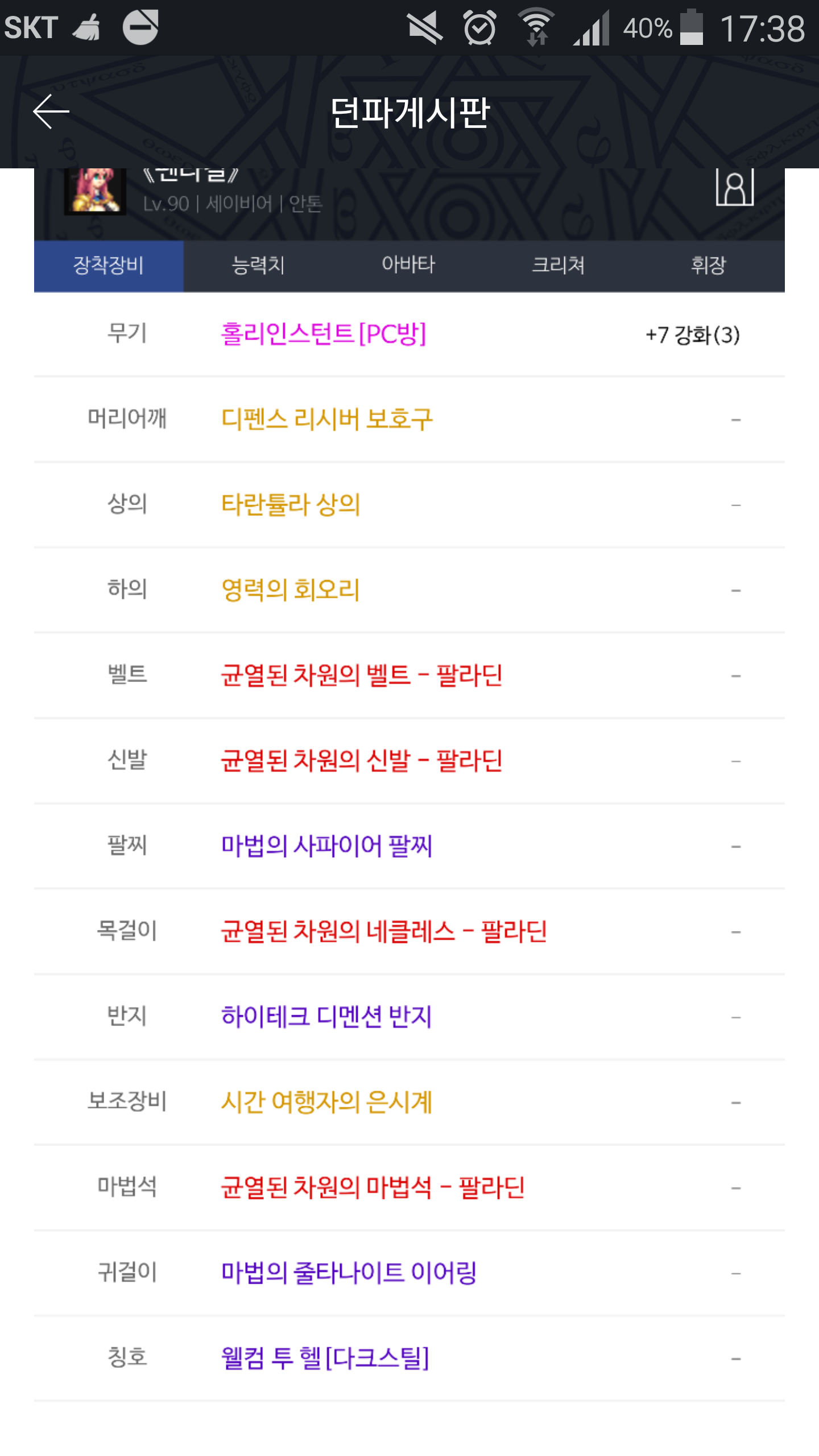Open weapon item 홀리인스턴트[PC방]
This screenshot has height=1456, width=819.
pyautogui.click(x=323, y=334)
